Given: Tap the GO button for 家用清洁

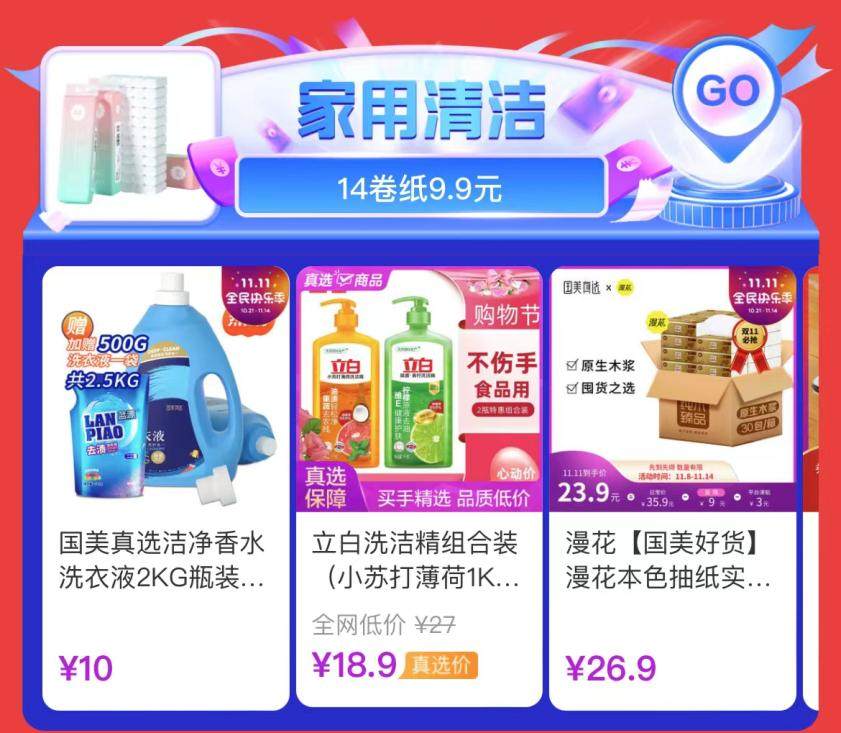Looking at the screenshot, I should [x=727, y=92].
